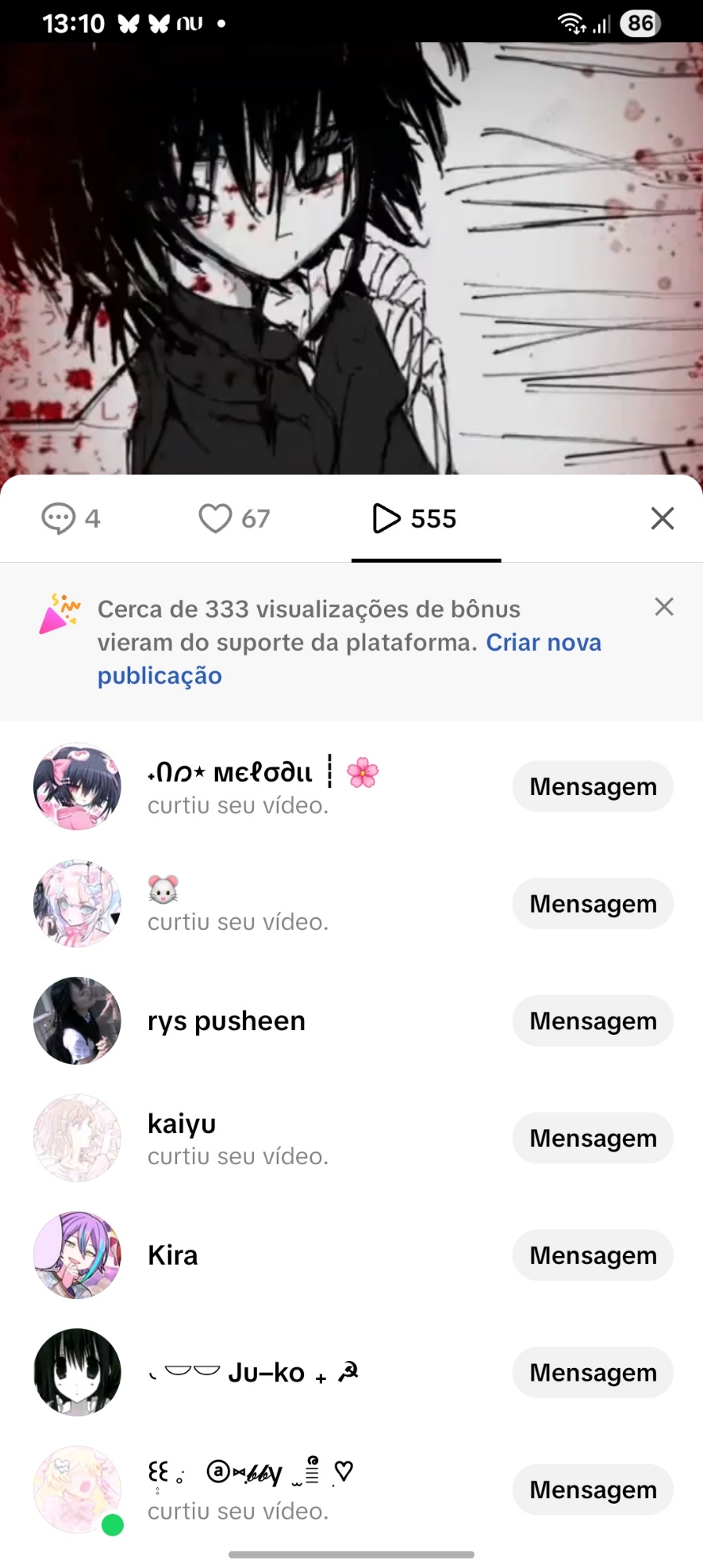This screenshot has width=703, height=1568.
Task: Send a message to kaiyu
Action: coord(592,1138)
